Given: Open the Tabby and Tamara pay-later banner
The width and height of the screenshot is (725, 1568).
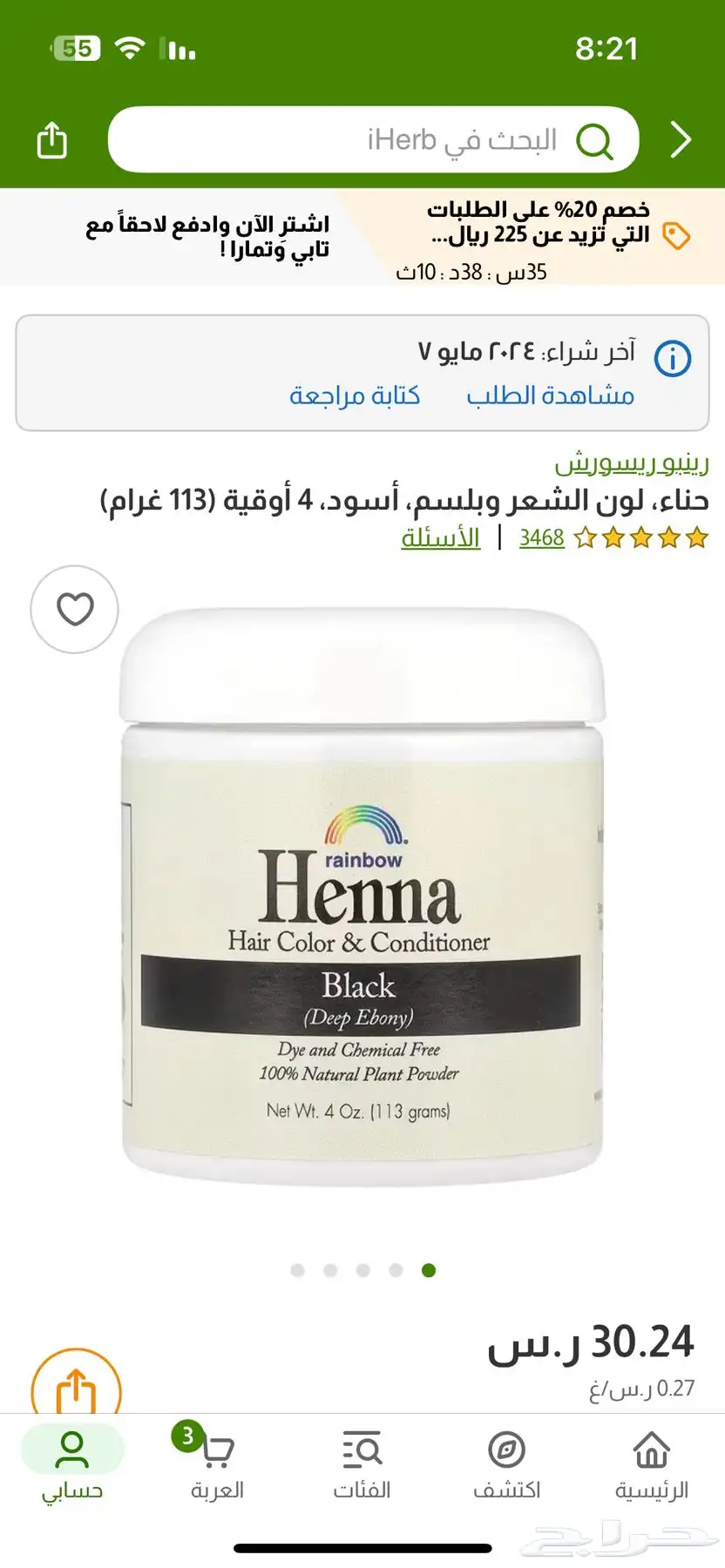Looking at the screenshot, I should click(x=207, y=237).
